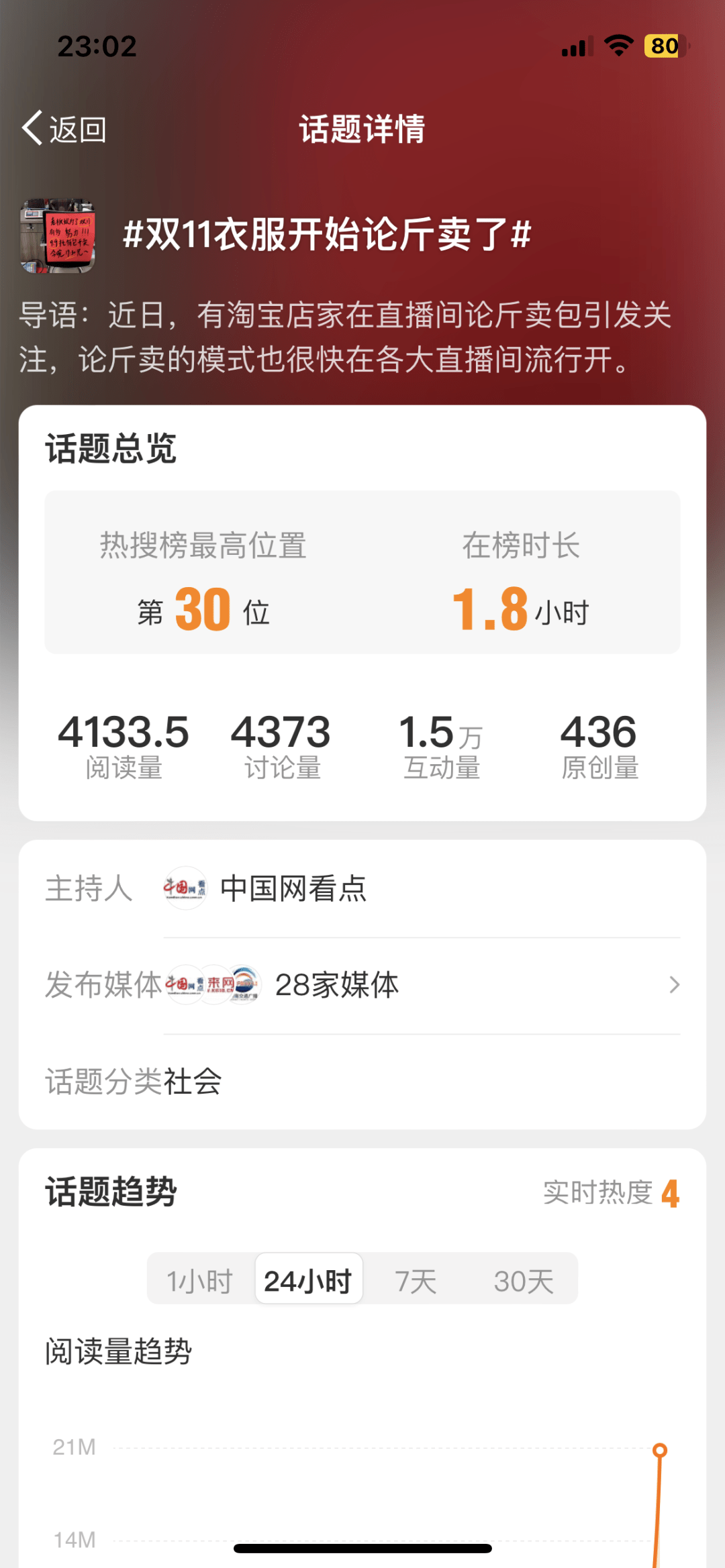Switch trend range to 1小时

pos(200,1280)
